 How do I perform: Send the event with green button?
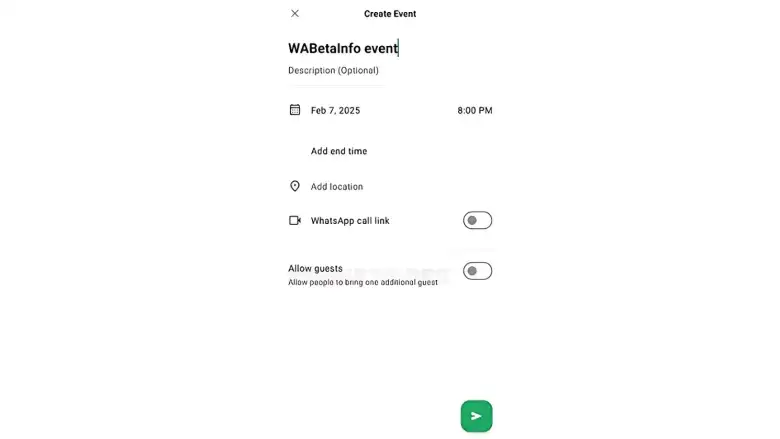tap(476, 416)
